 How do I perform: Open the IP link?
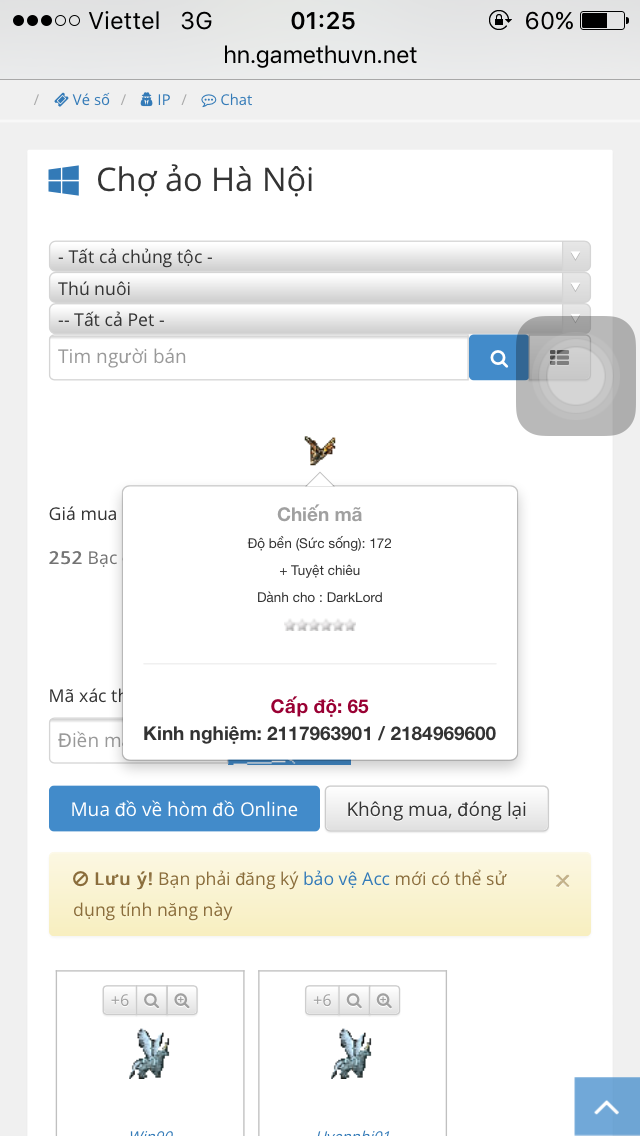point(155,100)
